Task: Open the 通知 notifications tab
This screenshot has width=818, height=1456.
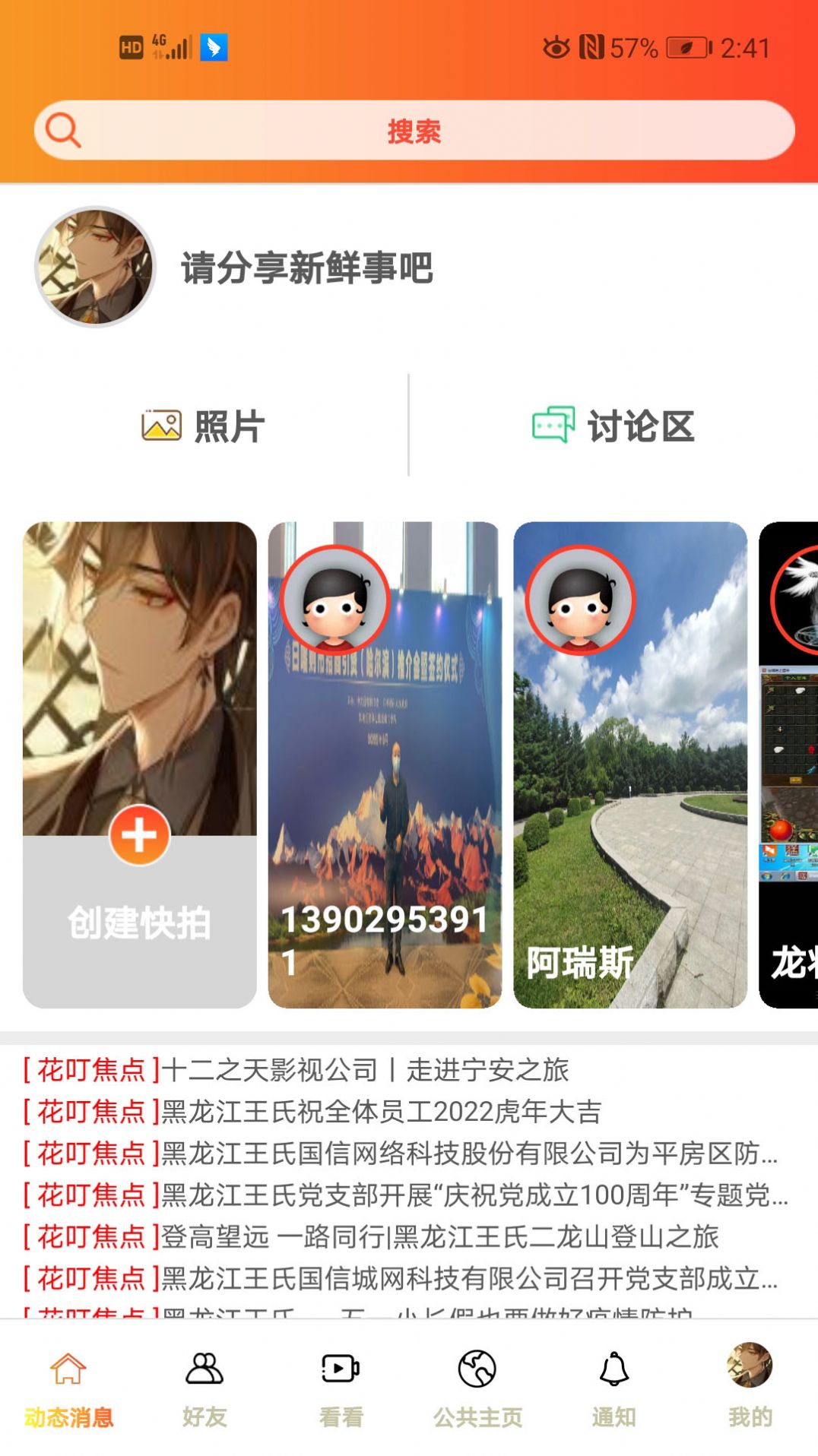Action: [x=613, y=1389]
